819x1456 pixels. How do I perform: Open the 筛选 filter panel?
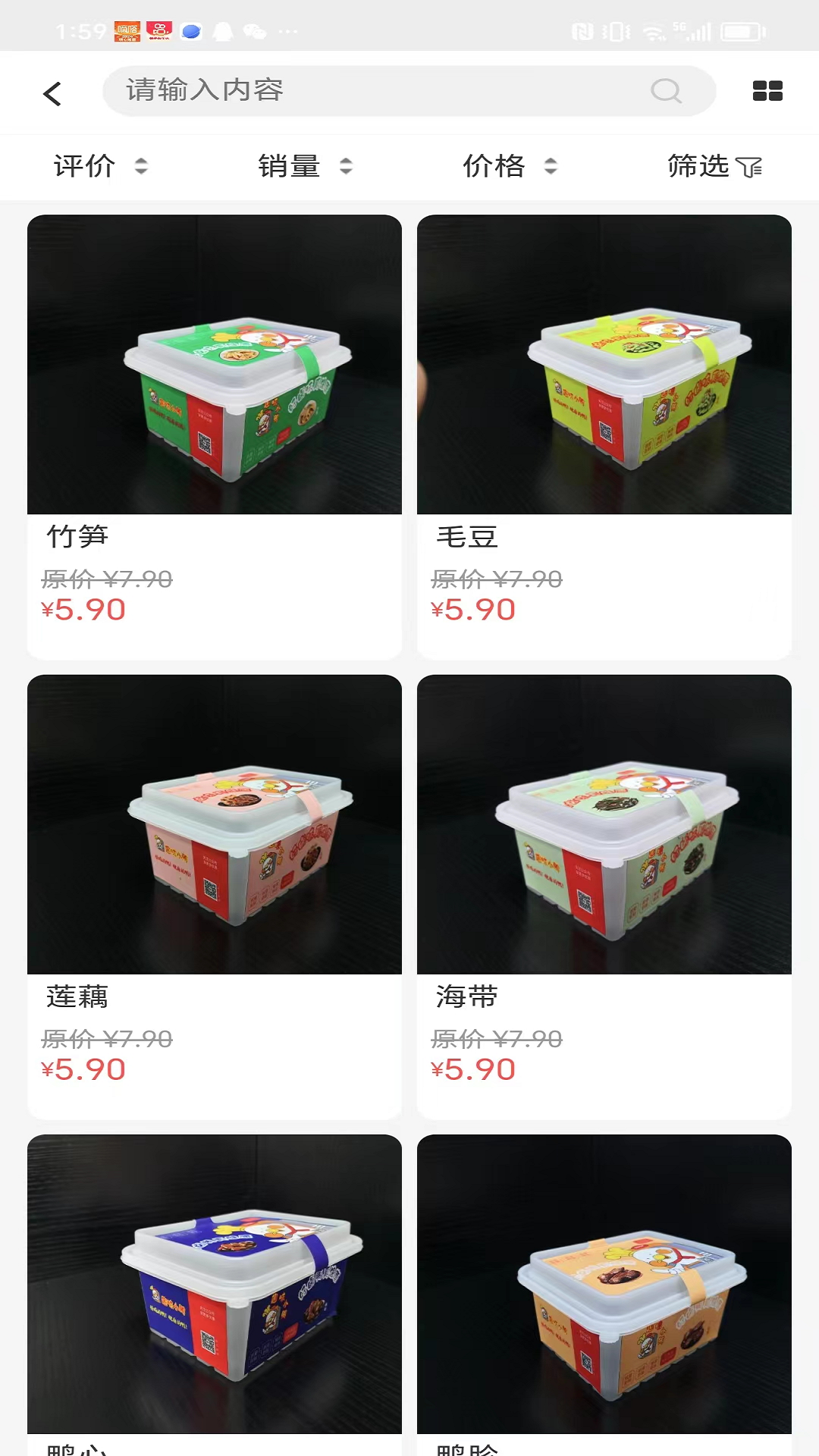[x=714, y=166]
